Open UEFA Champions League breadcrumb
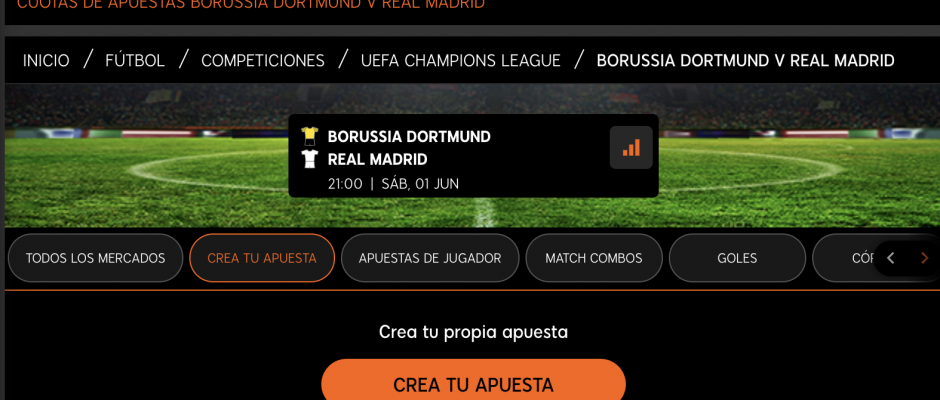 pos(461,61)
